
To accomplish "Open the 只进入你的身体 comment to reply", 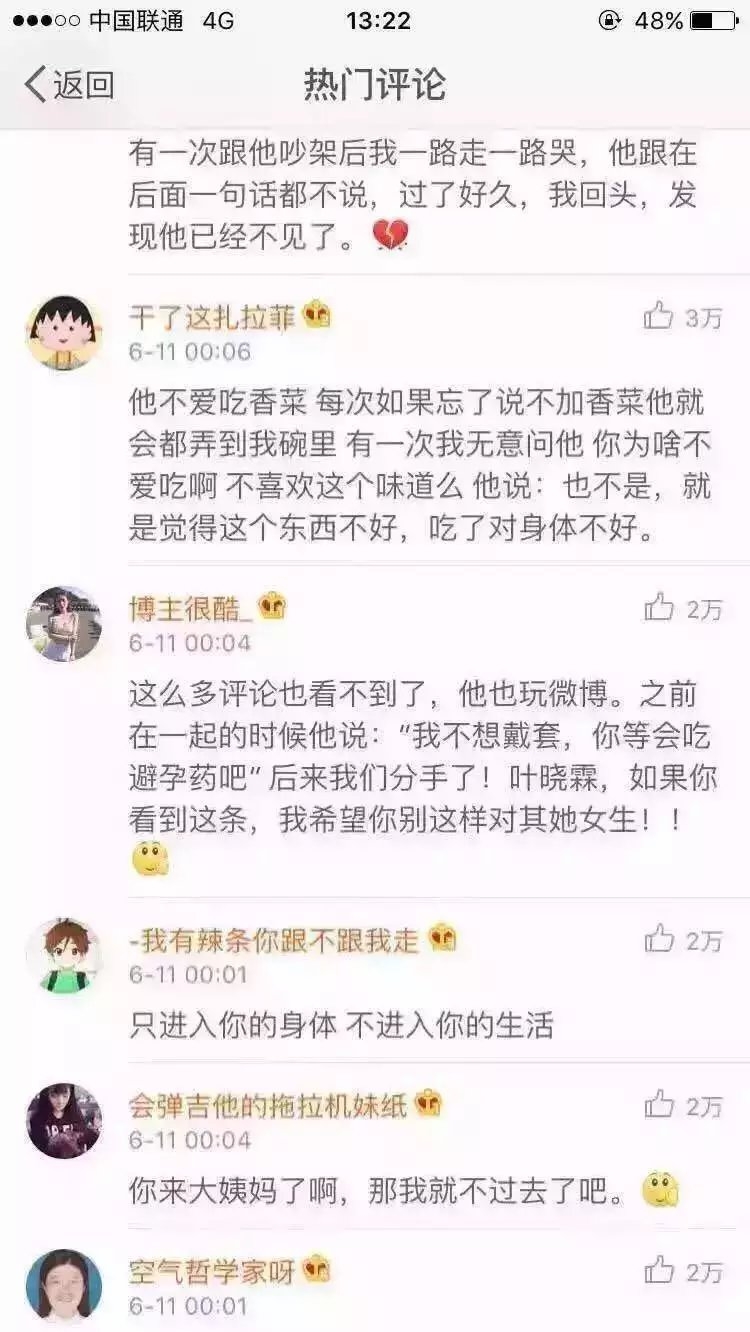I will tap(341, 1025).
